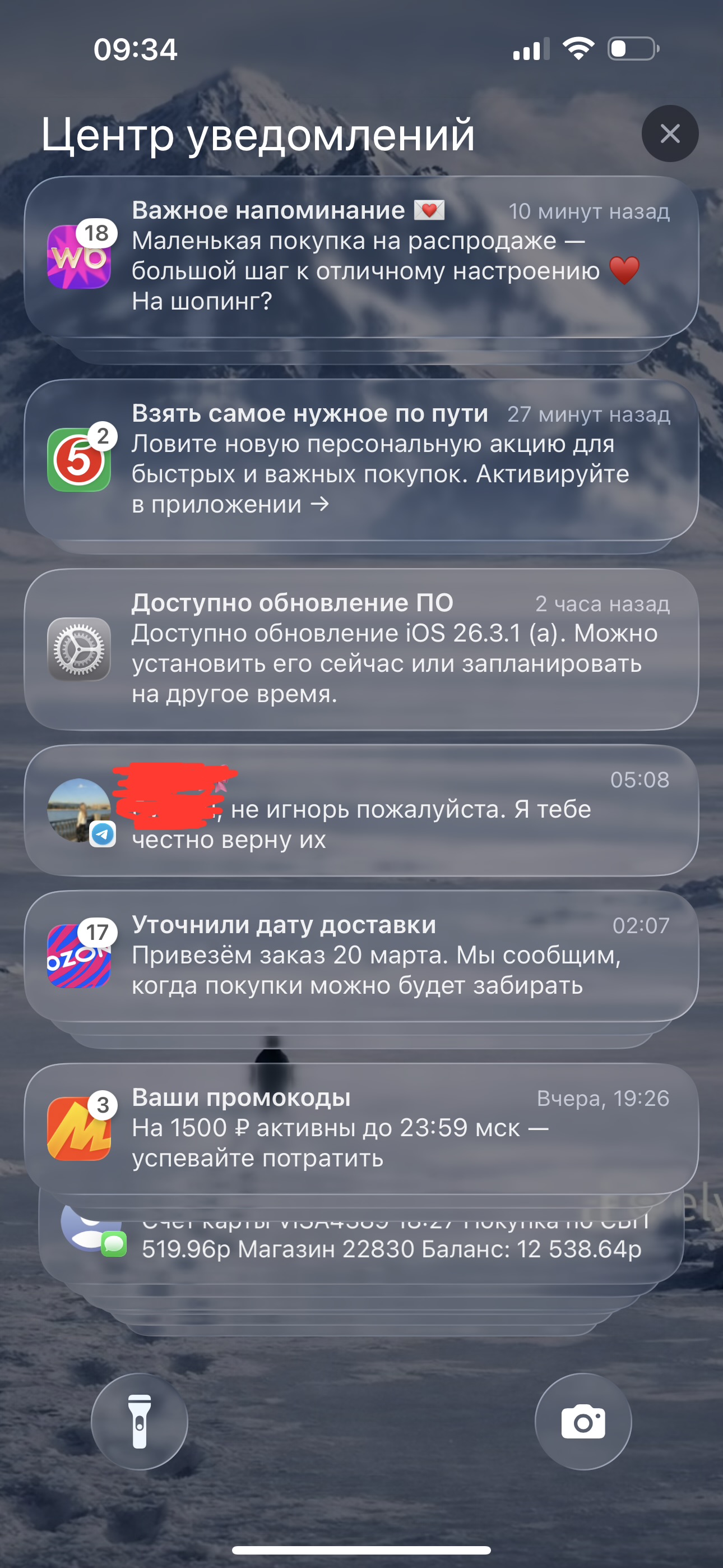
Task: Open the 'Ваши промокоды' Yandex Market notification
Action: pyautogui.click(x=360, y=1128)
